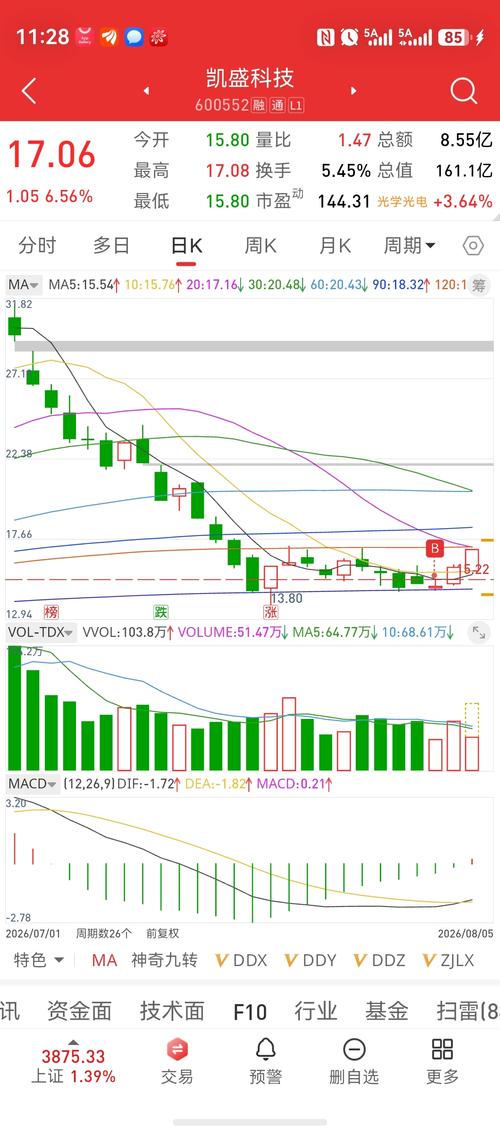Set a price alert with 预警
This screenshot has width=500, height=1134.
pyautogui.click(x=266, y=1062)
